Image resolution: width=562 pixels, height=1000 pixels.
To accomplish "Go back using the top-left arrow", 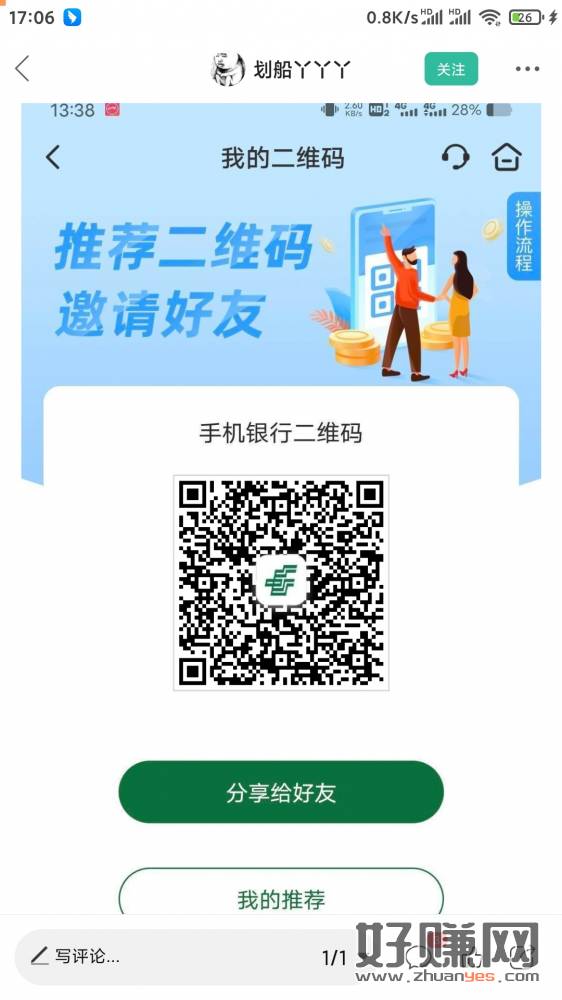I will (x=22, y=68).
